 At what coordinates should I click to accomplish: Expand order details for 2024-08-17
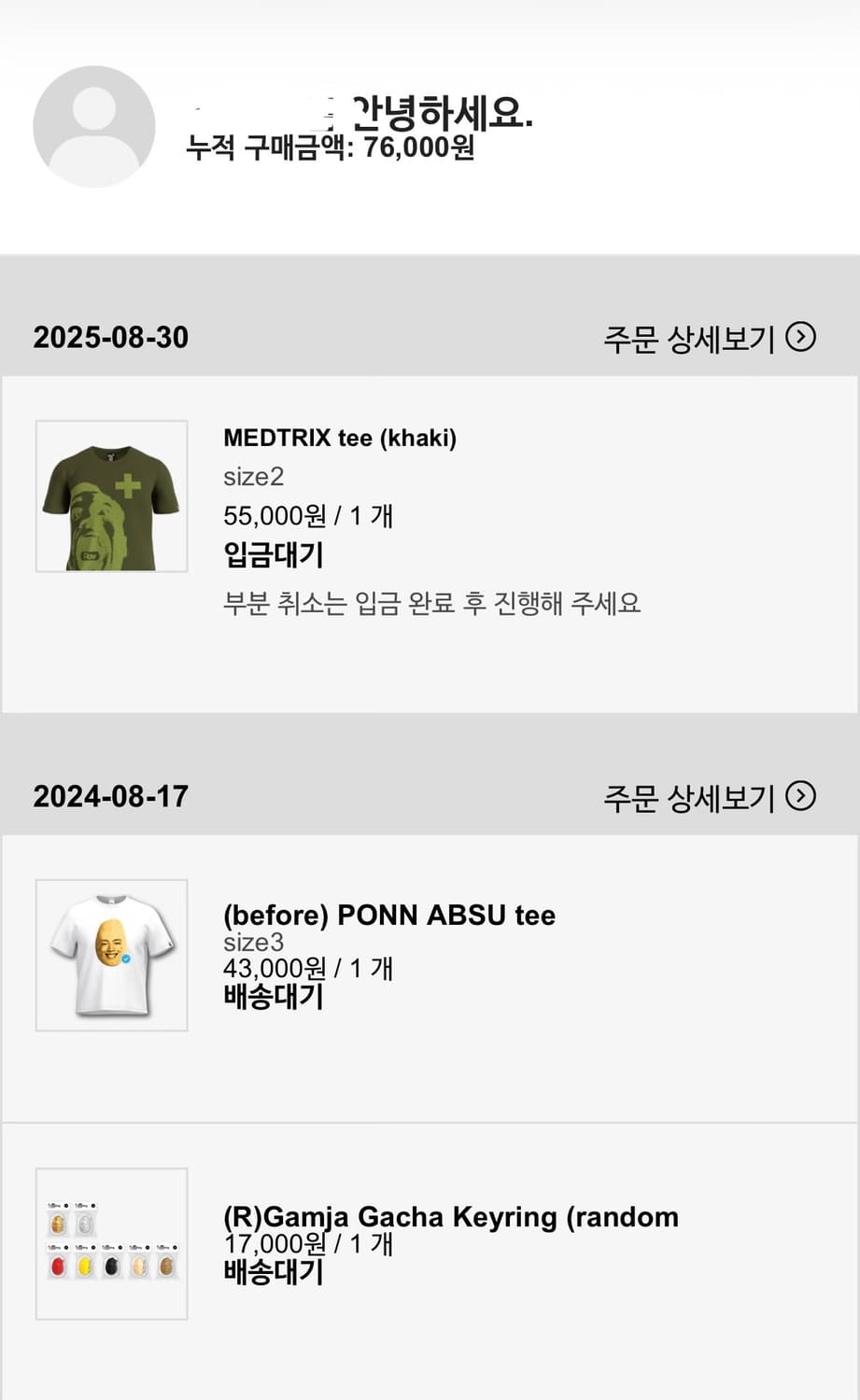click(x=691, y=798)
